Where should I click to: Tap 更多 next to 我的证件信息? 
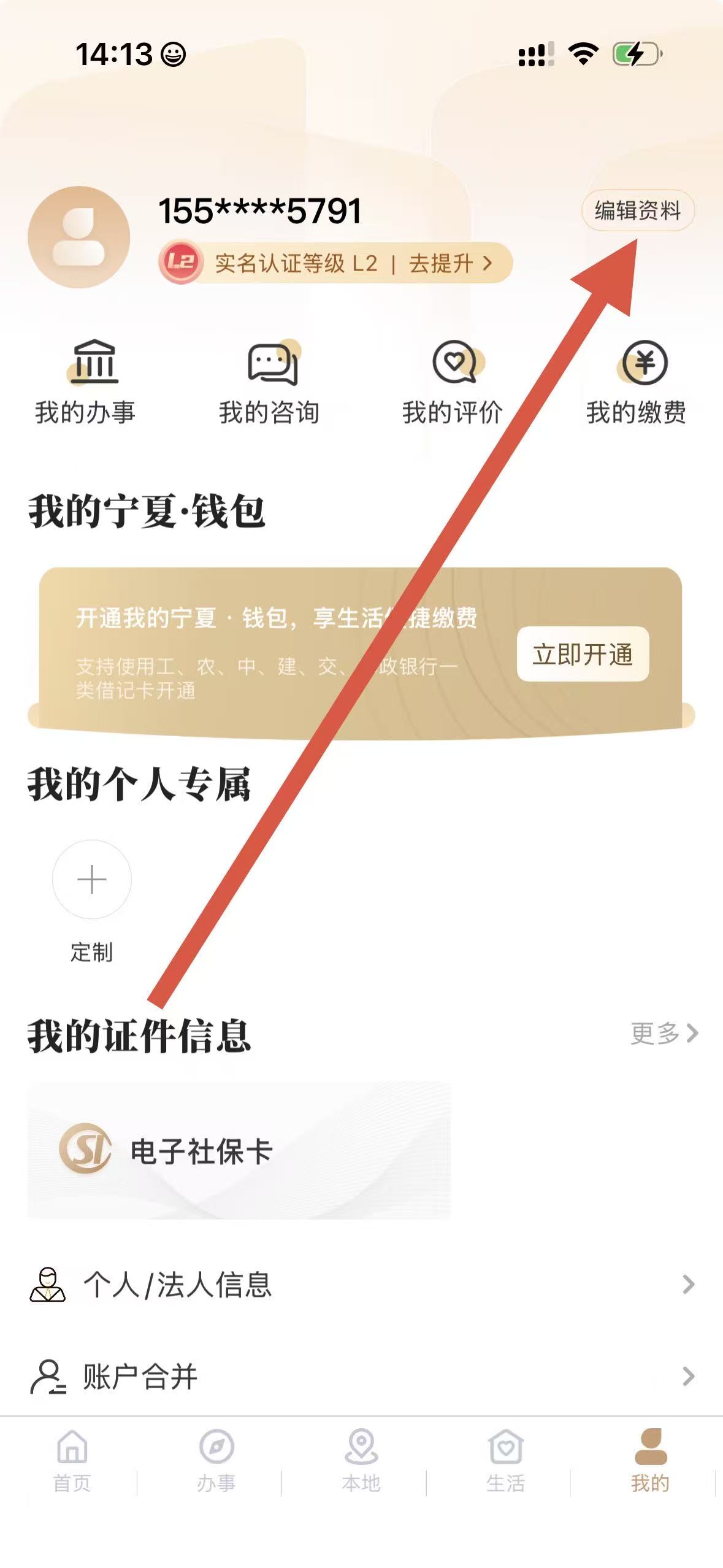(664, 1033)
